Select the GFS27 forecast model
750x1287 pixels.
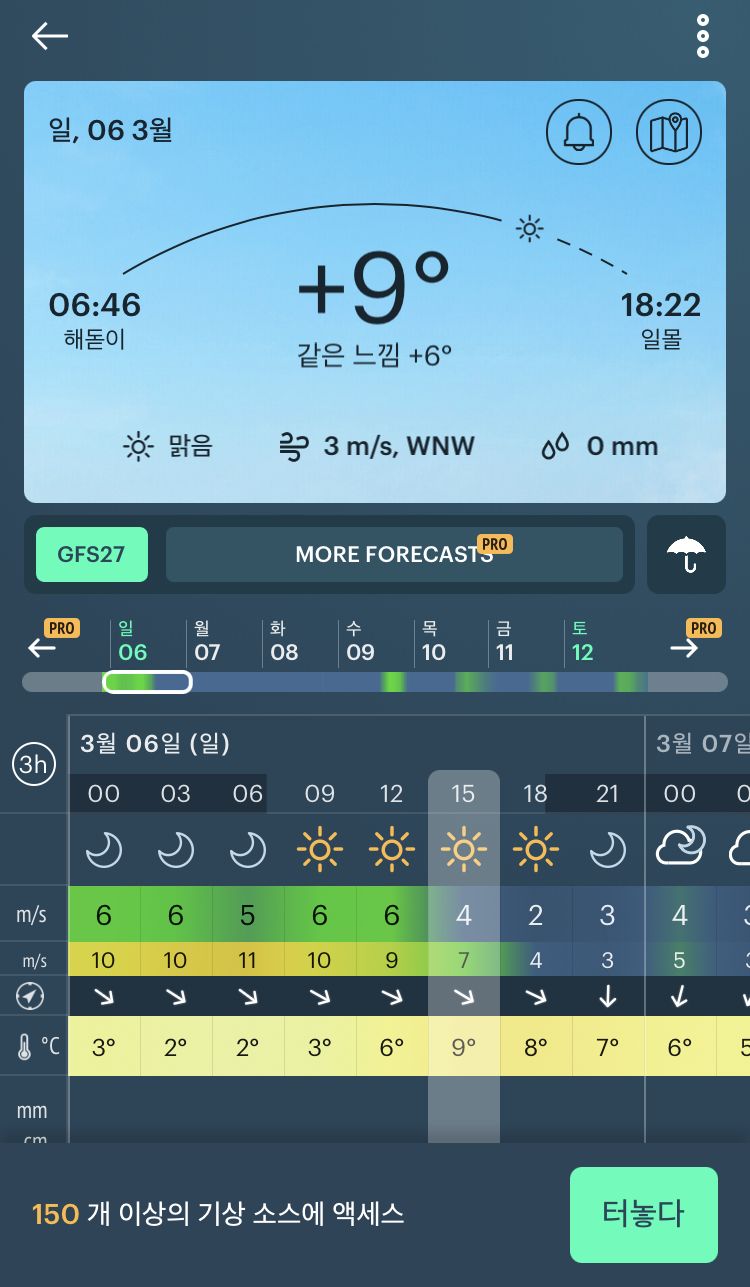click(91, 554)
